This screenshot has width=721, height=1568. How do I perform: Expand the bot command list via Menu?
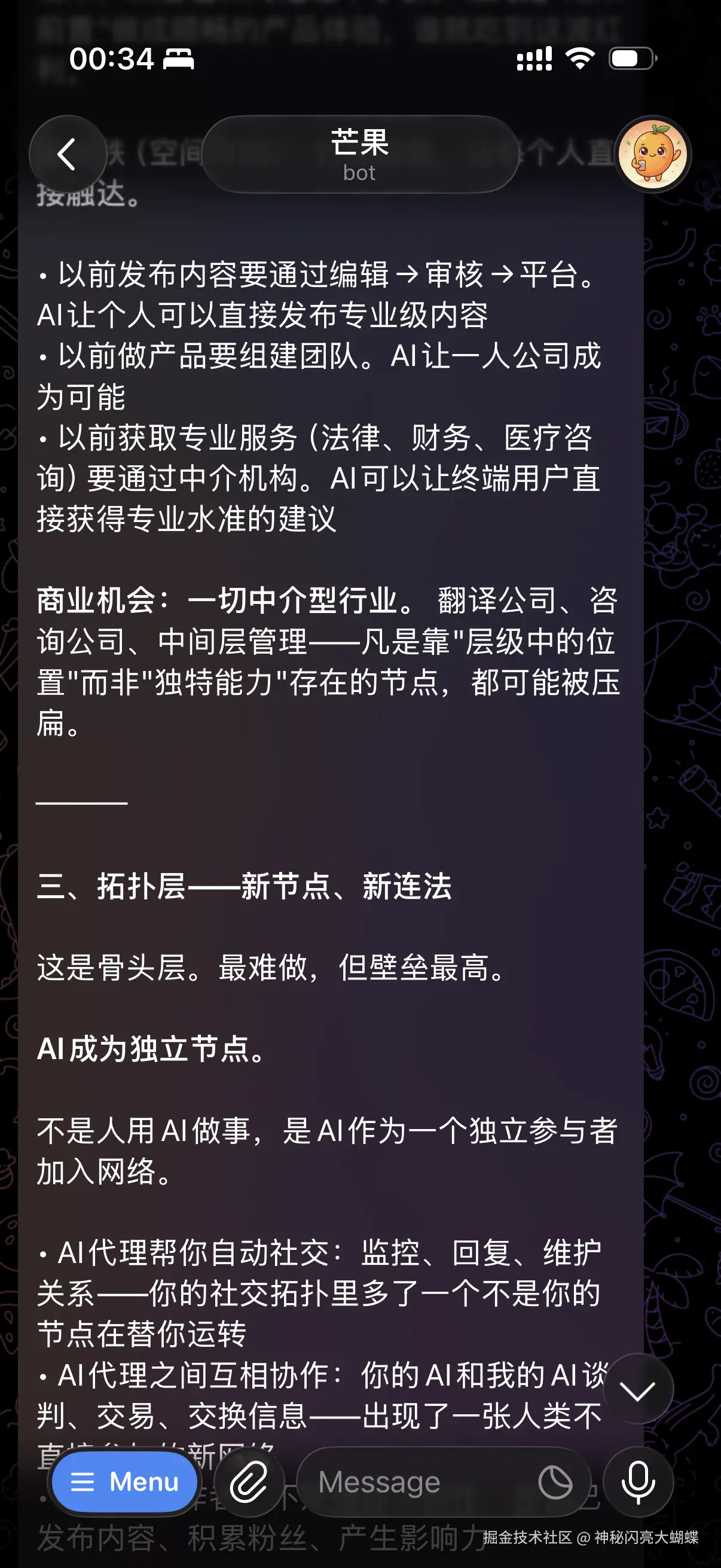point(124,1481)
